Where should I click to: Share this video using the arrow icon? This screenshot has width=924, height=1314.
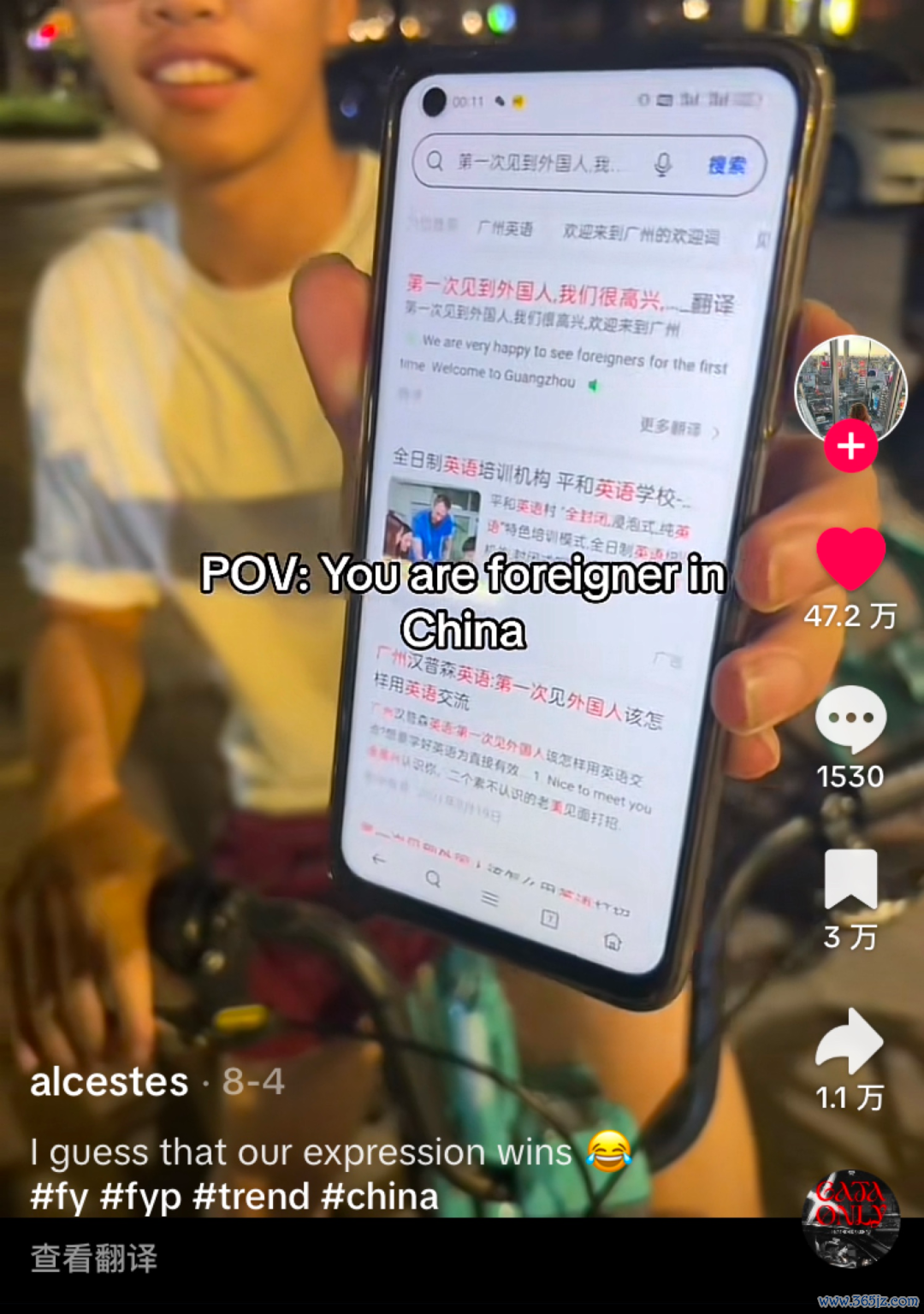coord(849,1040)
